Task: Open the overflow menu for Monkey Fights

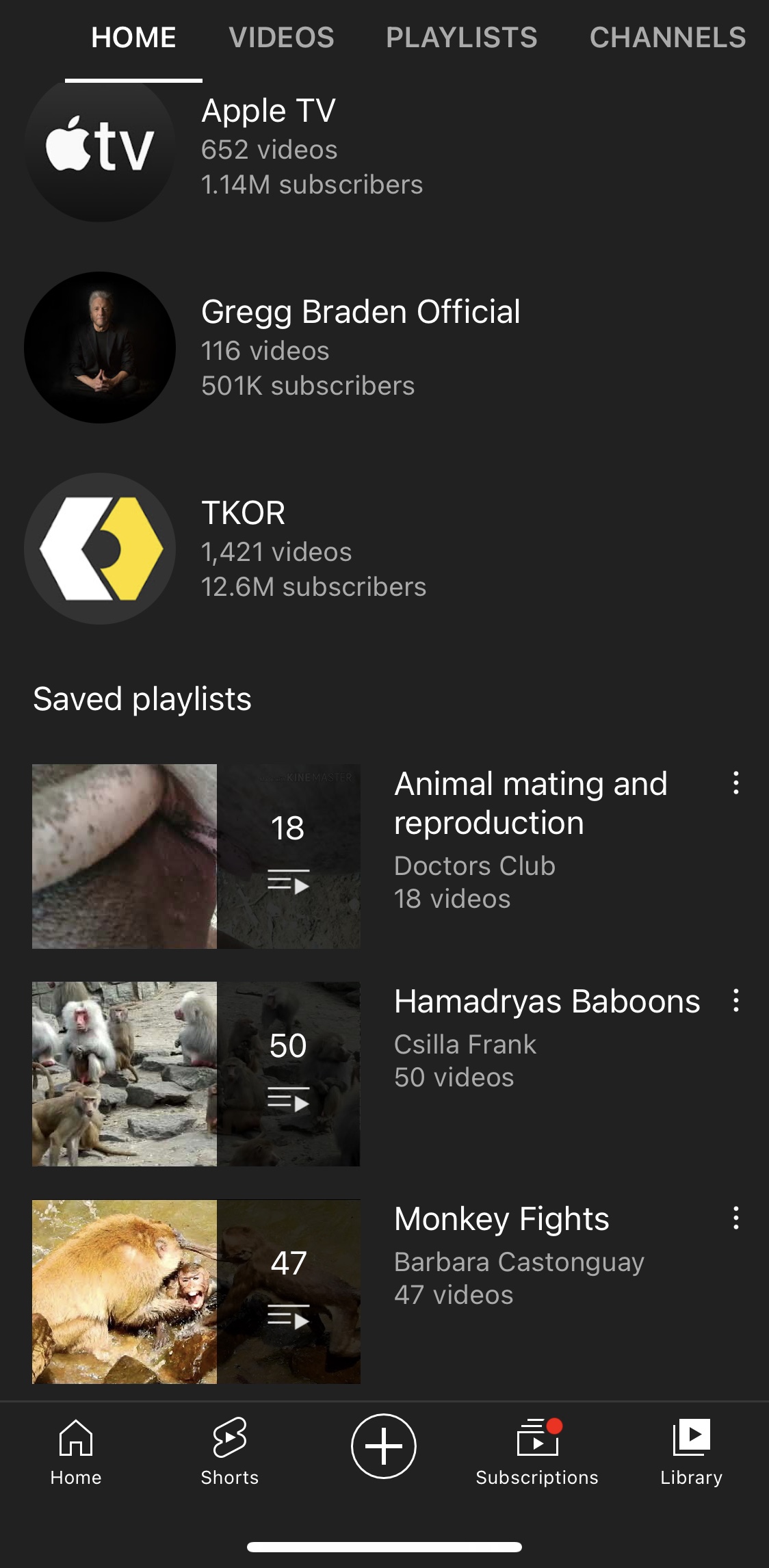Action: pyautogui.click(x=736, y=1218)
